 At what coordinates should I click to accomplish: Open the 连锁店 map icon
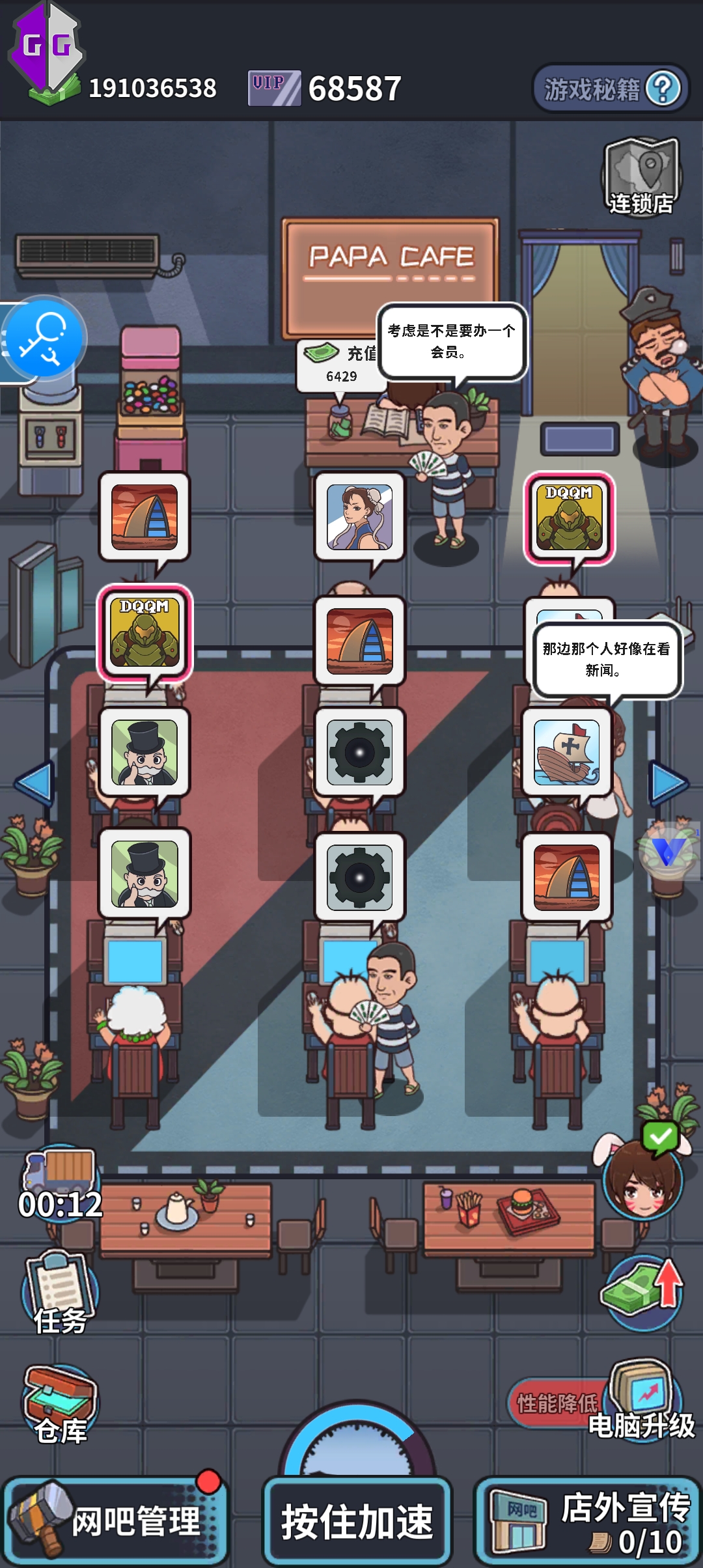[x=641, y=177]
